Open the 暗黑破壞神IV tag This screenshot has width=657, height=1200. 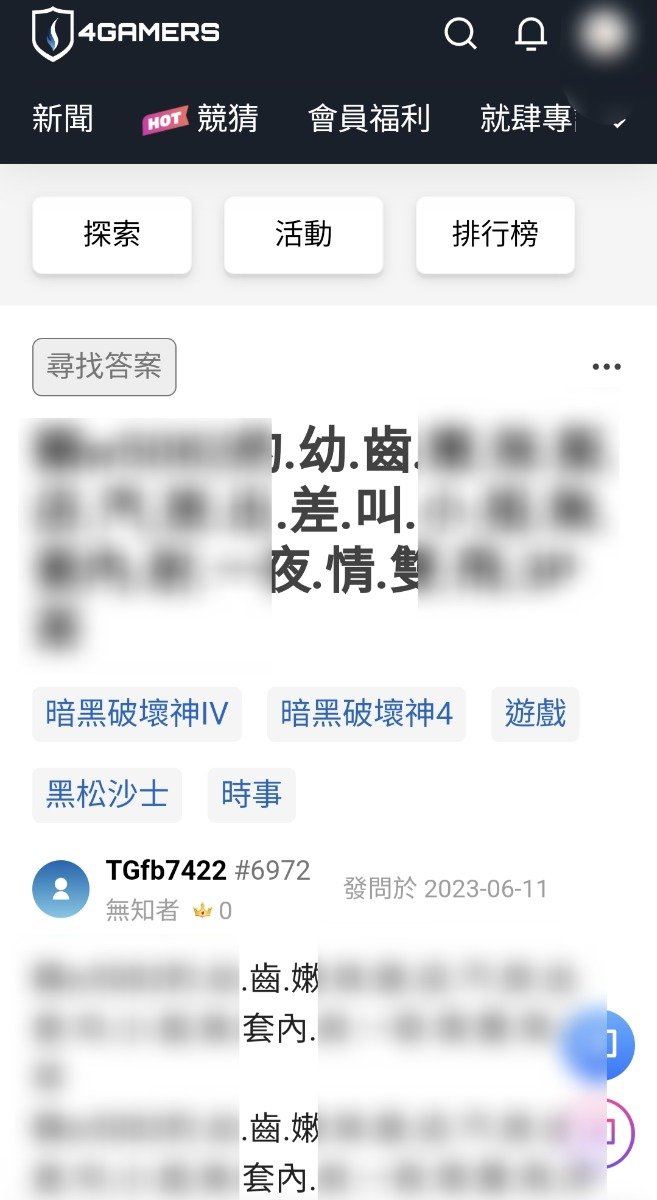click(x=137, y=714)
